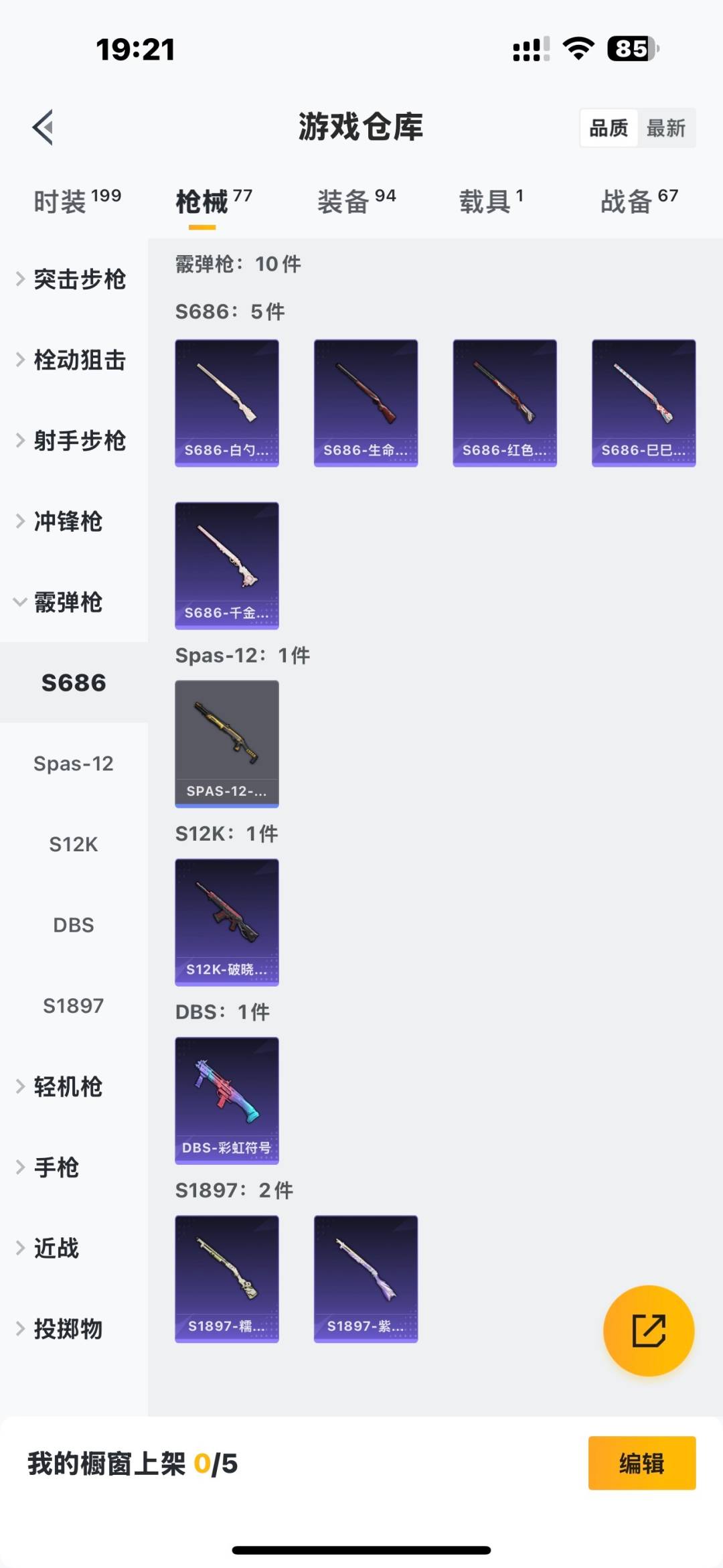
Task: Select S1897 in the sidebar
Action: [74, 1005]
